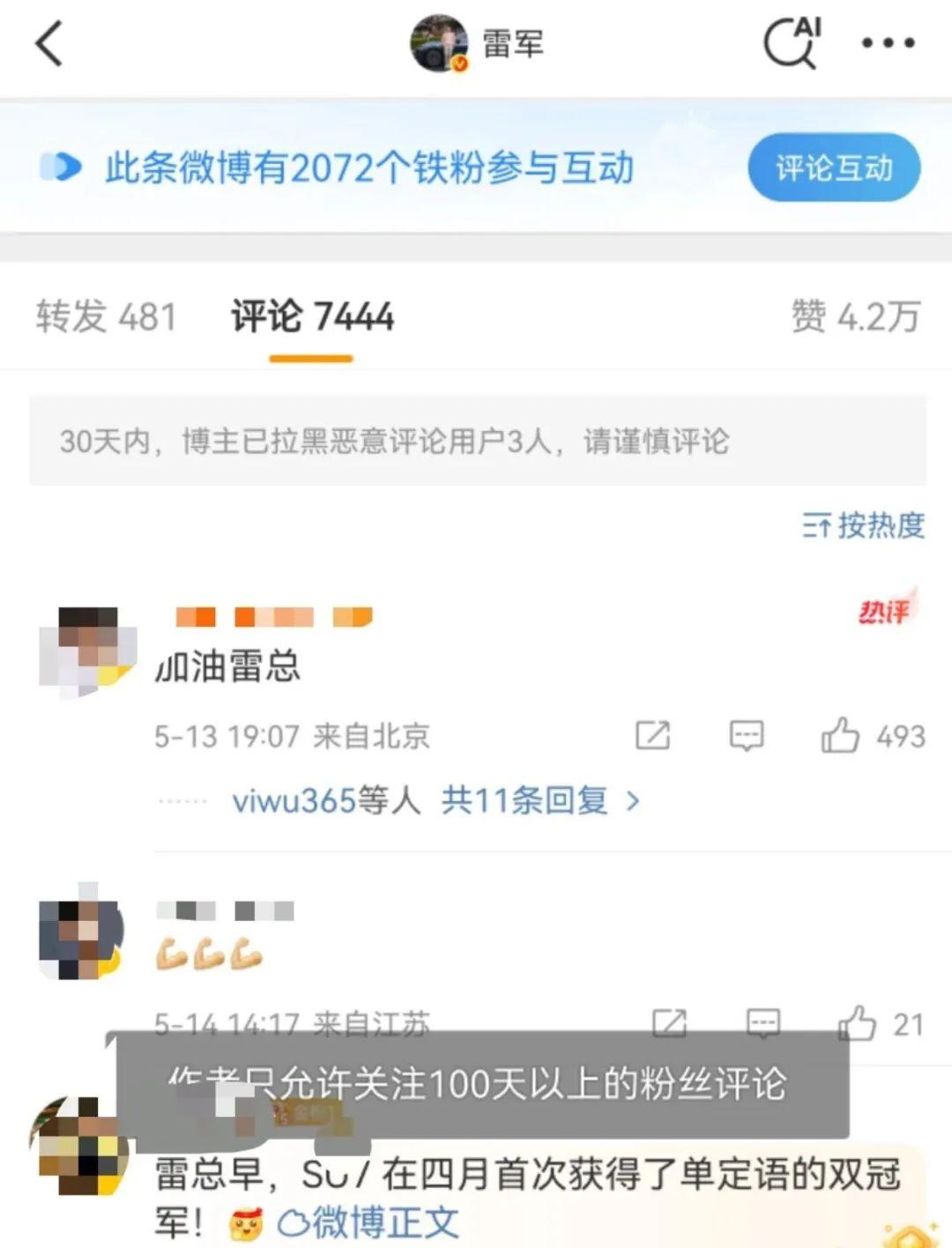Tap the 评论互动 button
Viewport: 952px width, 1248px height.
[x=833, y=167]
